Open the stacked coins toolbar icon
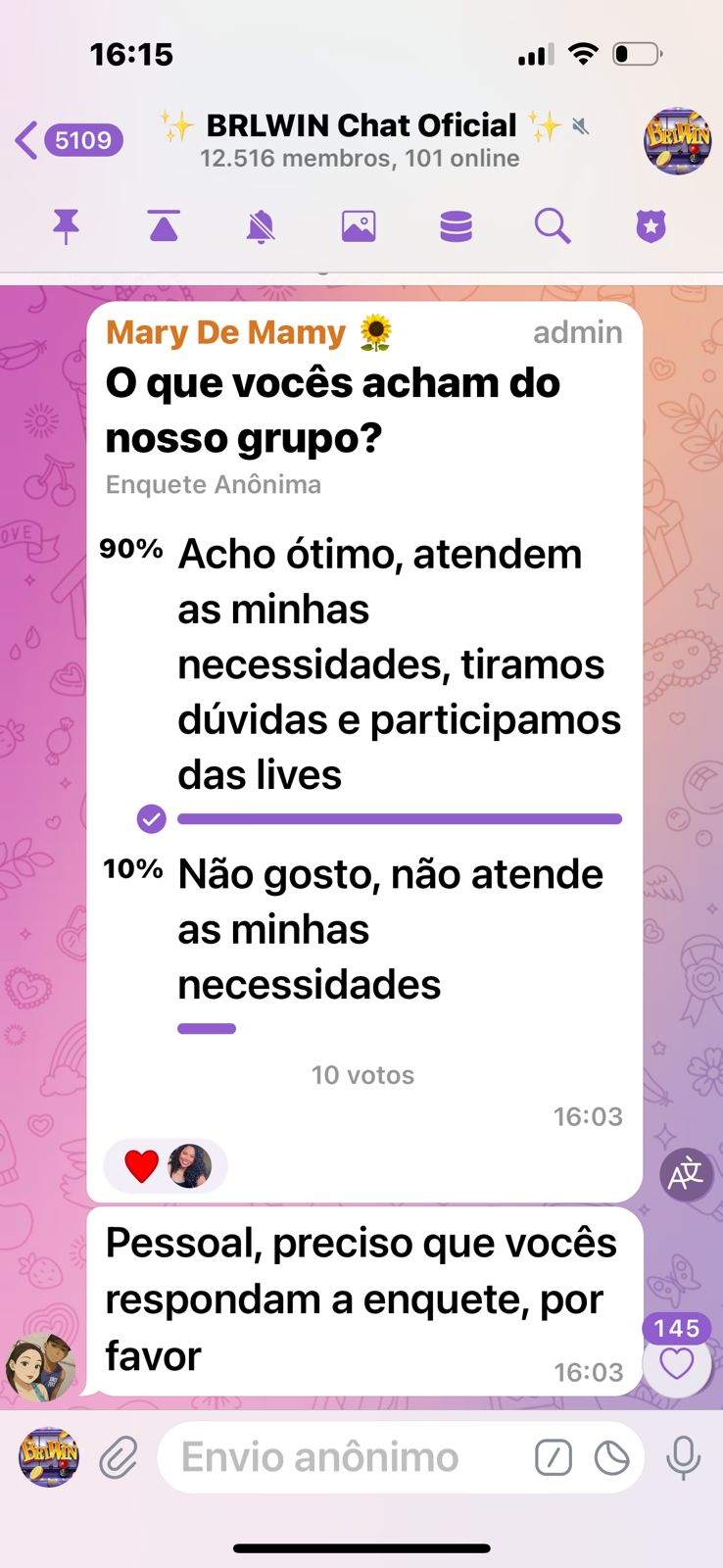The image size is (723, 1568). pos(456,227)
